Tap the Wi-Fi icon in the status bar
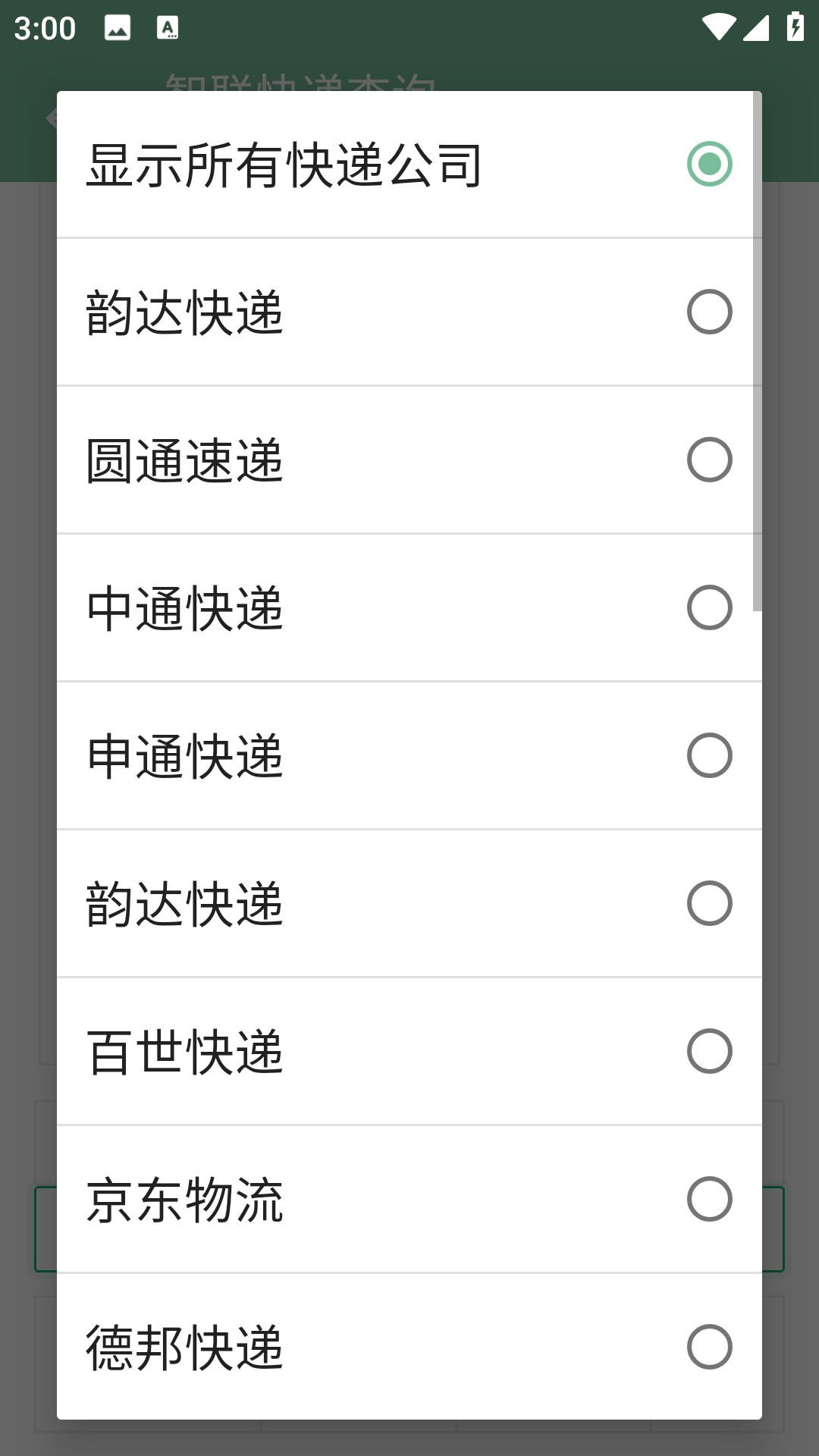 click(x=719, y=25)
